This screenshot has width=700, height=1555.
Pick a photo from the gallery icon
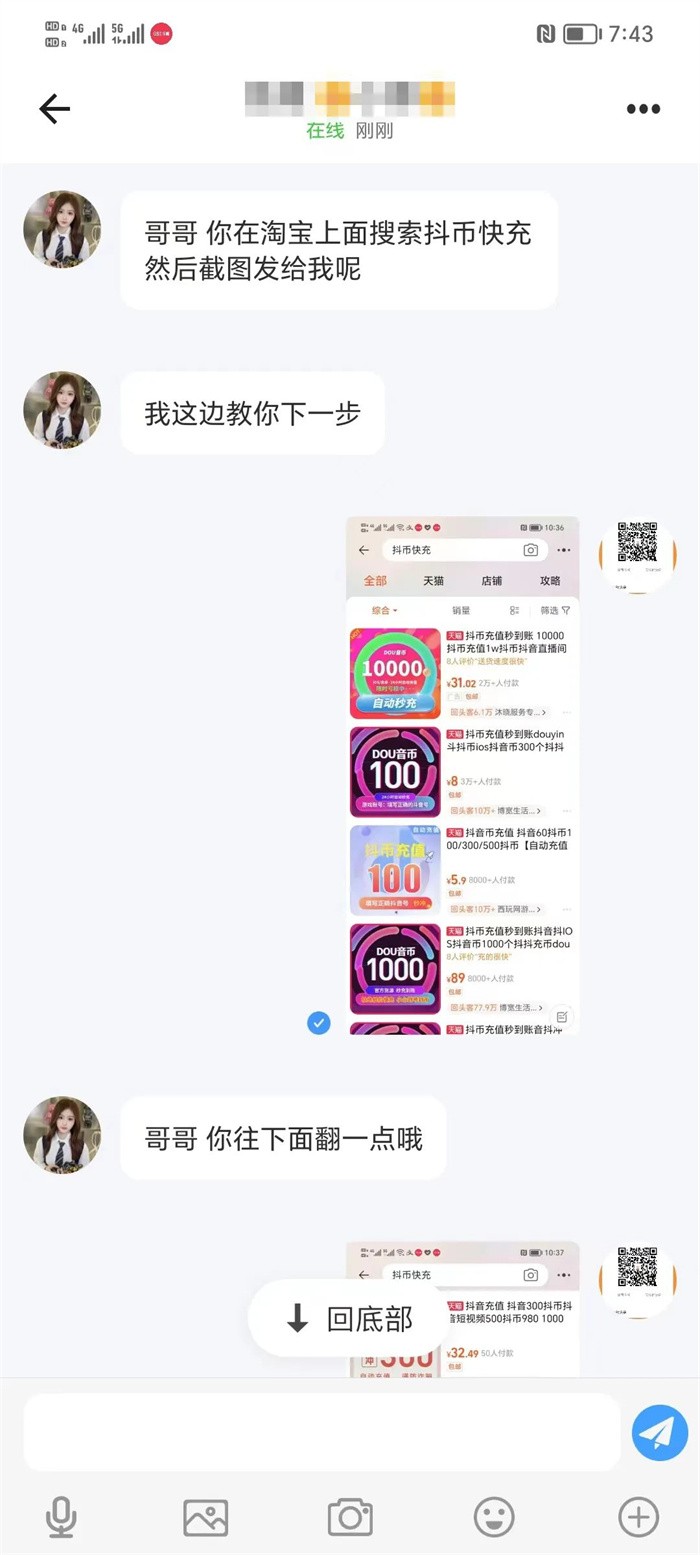click(x=206, y=1517)
